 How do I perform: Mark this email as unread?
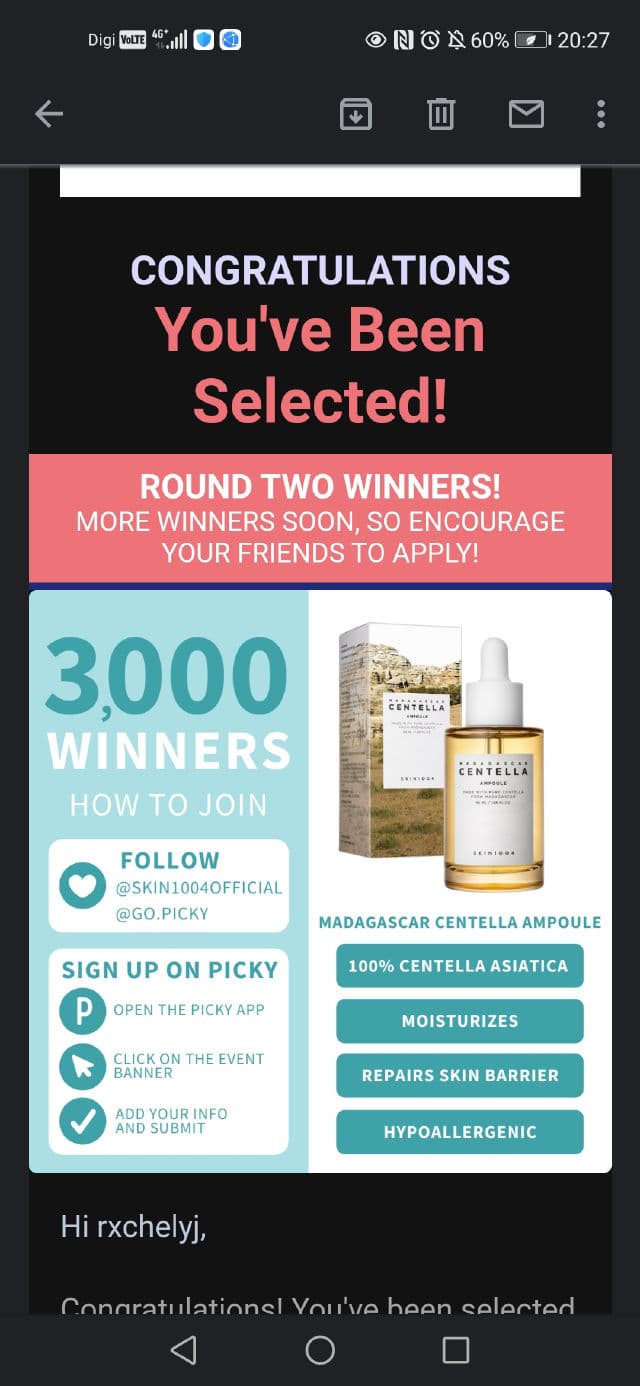coord(526,114)
